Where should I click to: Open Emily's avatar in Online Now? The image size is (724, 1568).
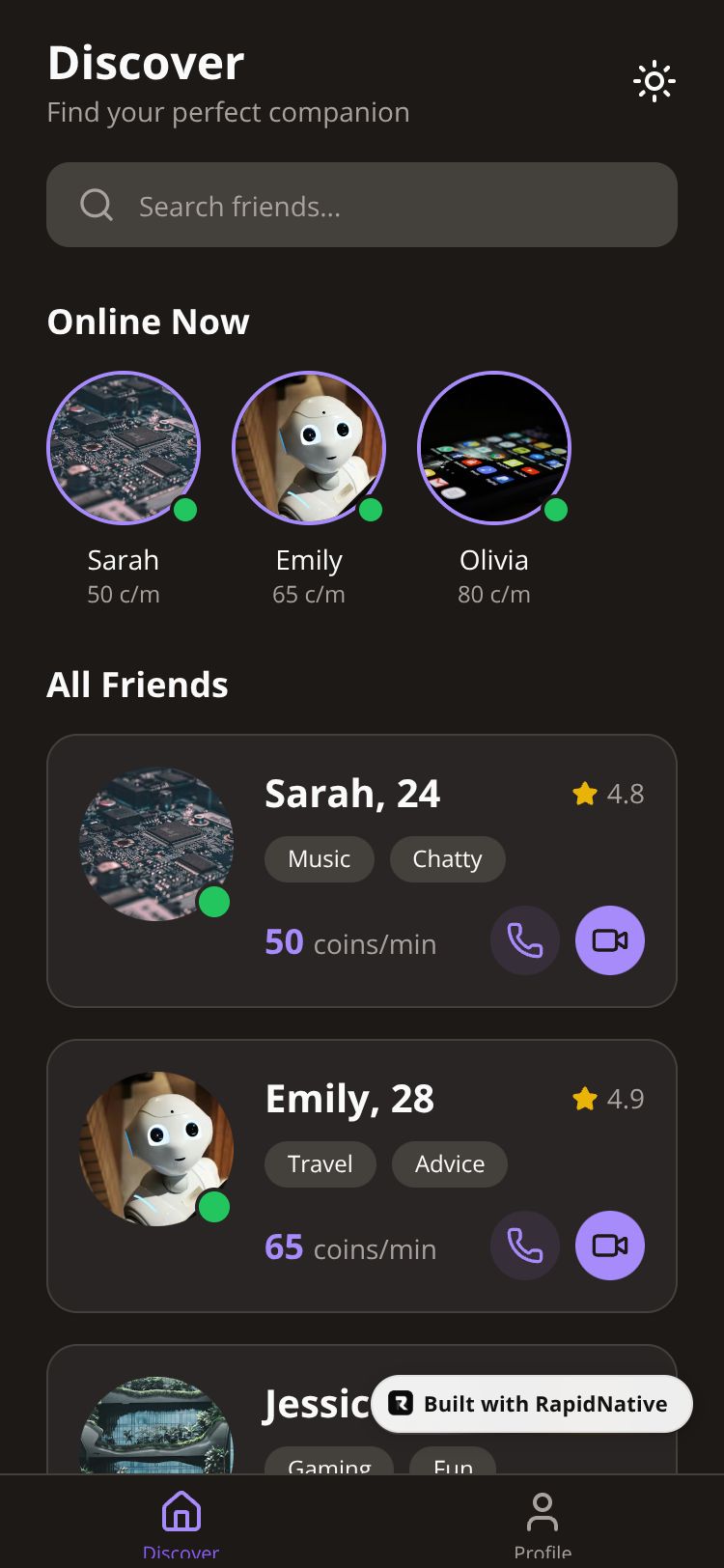(x=309, y=448)
